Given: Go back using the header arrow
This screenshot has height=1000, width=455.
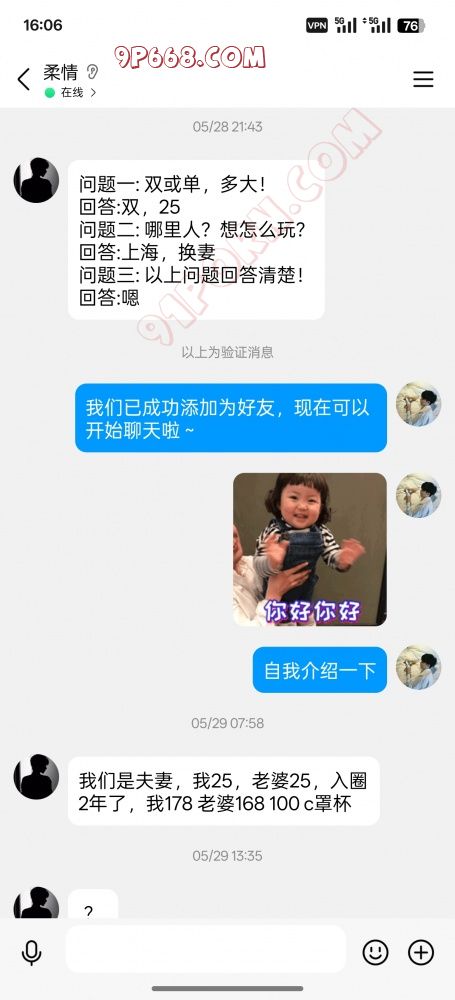Looking at the screenshot, I should click(x=24, y=80).
